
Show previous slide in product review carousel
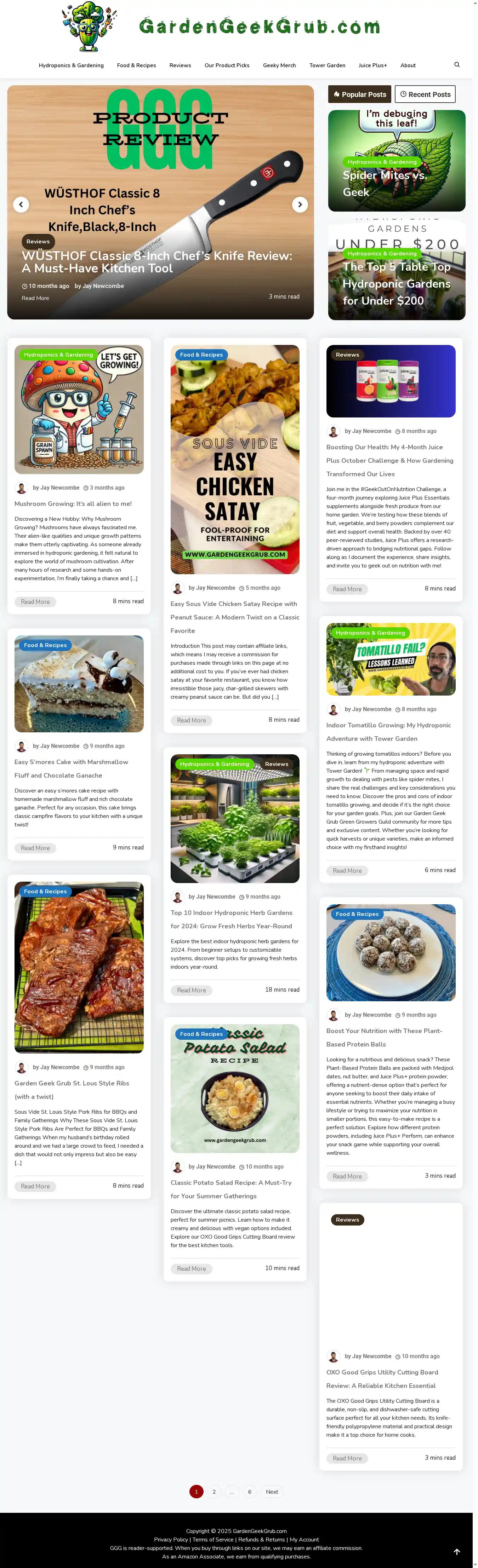click(21, 204)
